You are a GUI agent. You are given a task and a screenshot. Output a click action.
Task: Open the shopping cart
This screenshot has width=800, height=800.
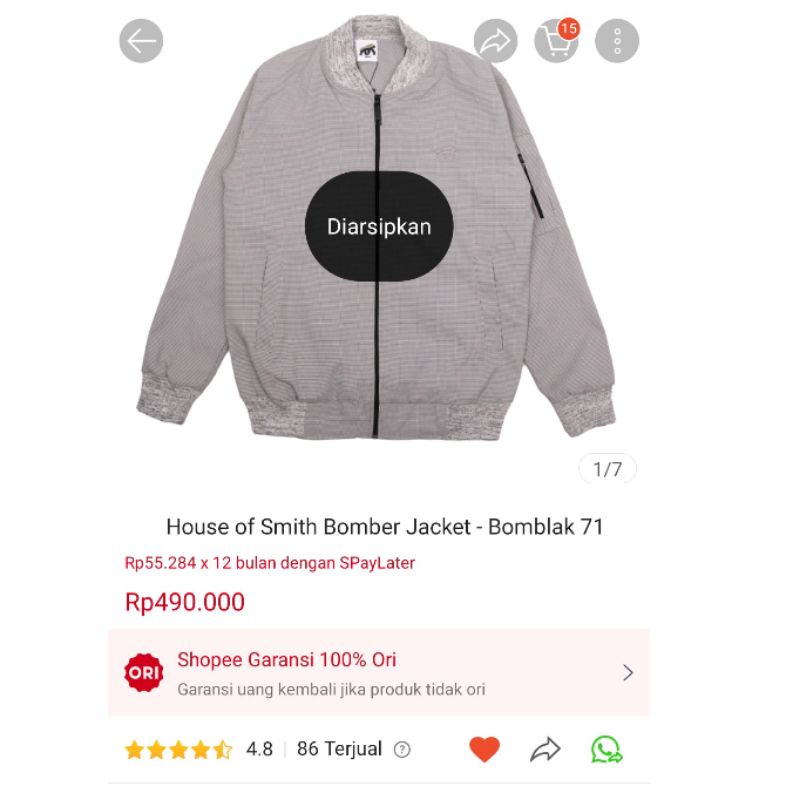pyautogui.click(x=556, y=41)
